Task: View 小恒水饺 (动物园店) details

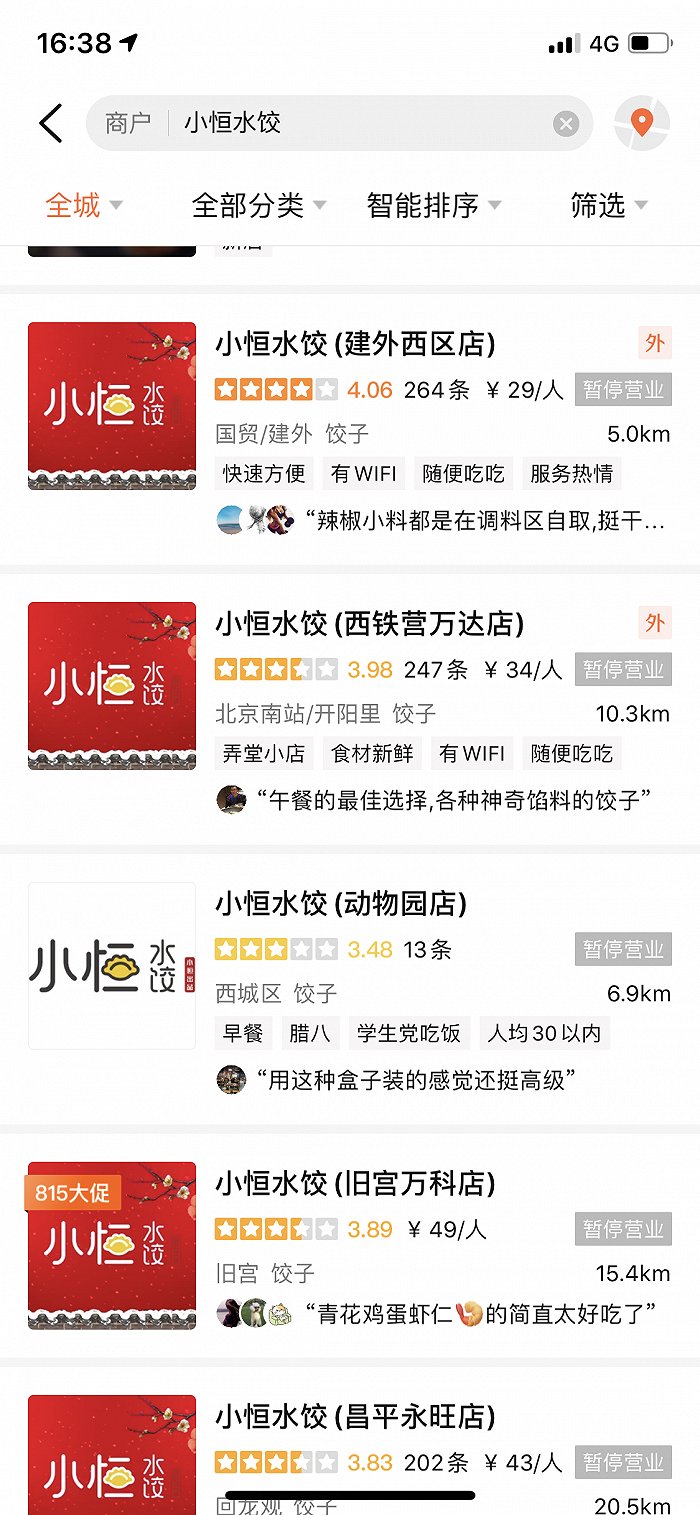Action: click(x=341, y=904)
